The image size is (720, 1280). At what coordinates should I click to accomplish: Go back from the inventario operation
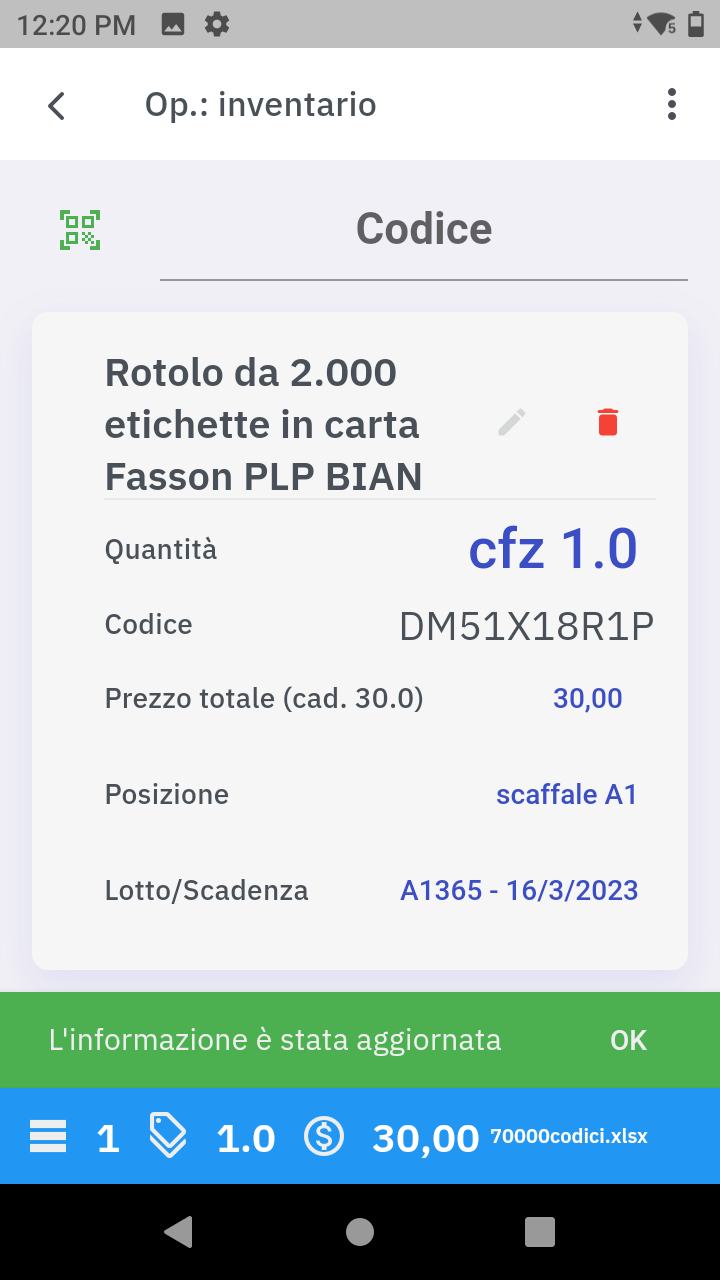point(57,105)
